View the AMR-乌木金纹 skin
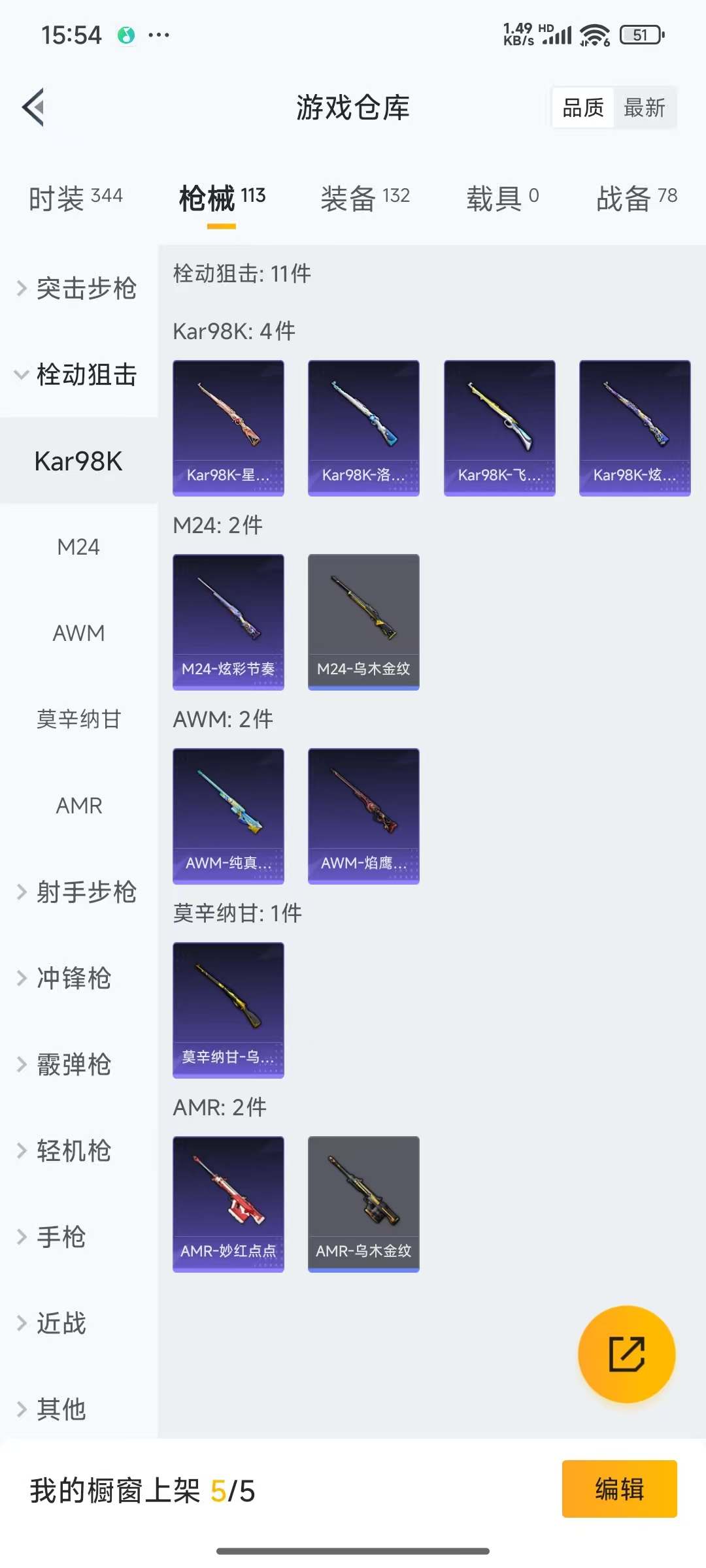 [363, 1203]
